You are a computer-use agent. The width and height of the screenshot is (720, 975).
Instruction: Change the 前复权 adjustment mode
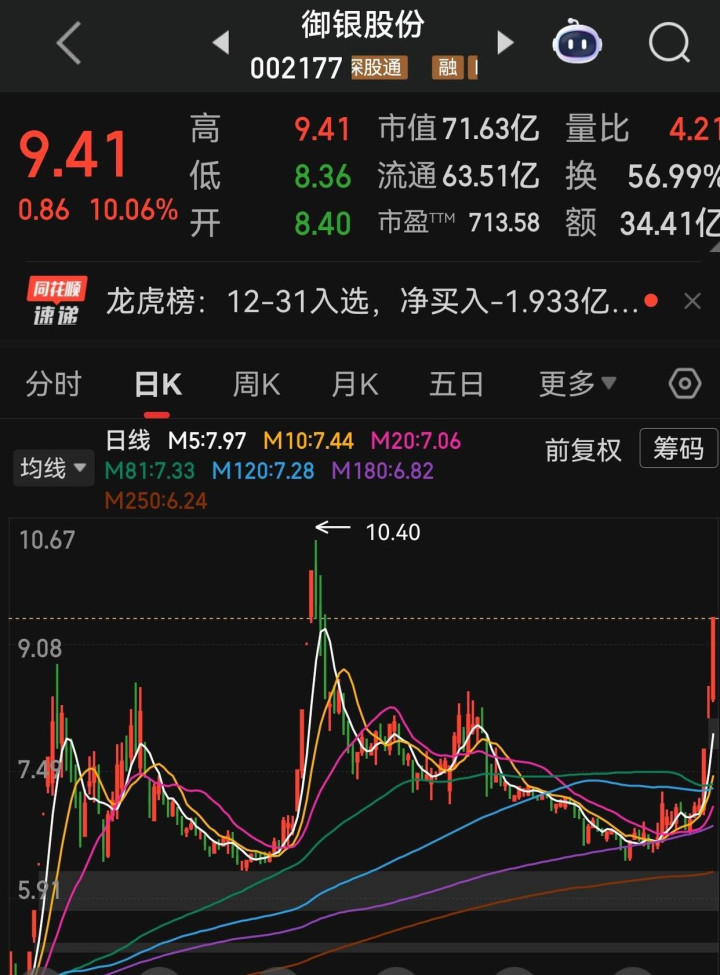(583, 450)
